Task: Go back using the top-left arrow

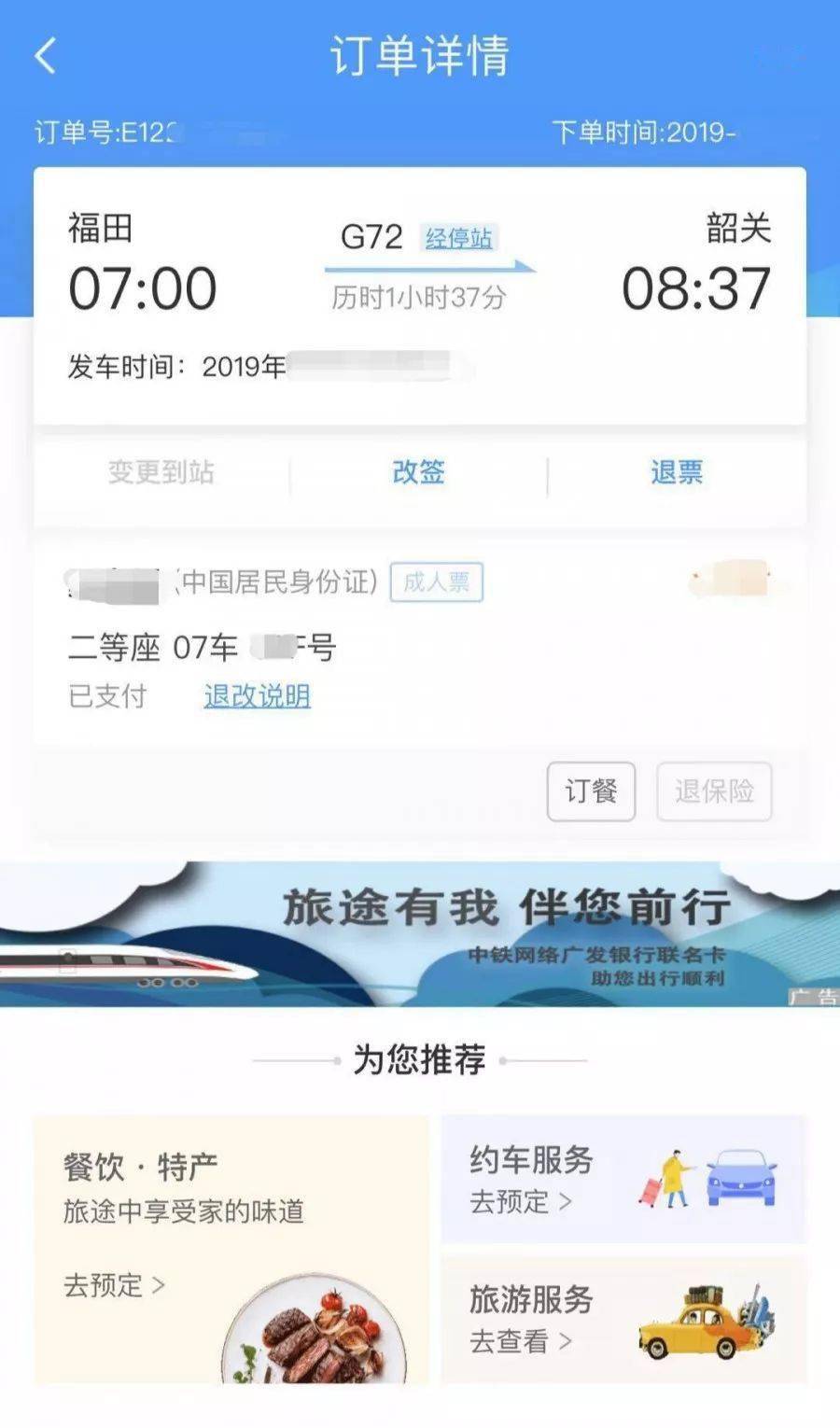Action: (x=46, y=56)
